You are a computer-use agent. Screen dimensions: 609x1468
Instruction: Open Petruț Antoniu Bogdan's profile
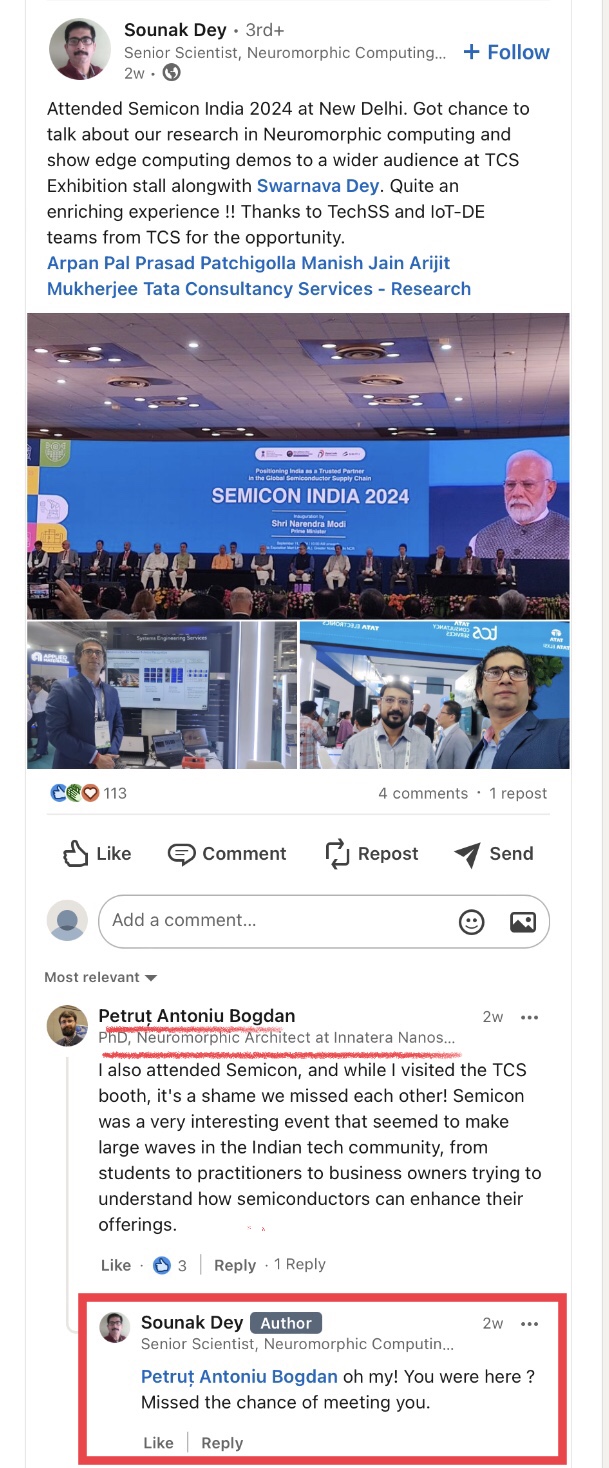point(196,1016)
